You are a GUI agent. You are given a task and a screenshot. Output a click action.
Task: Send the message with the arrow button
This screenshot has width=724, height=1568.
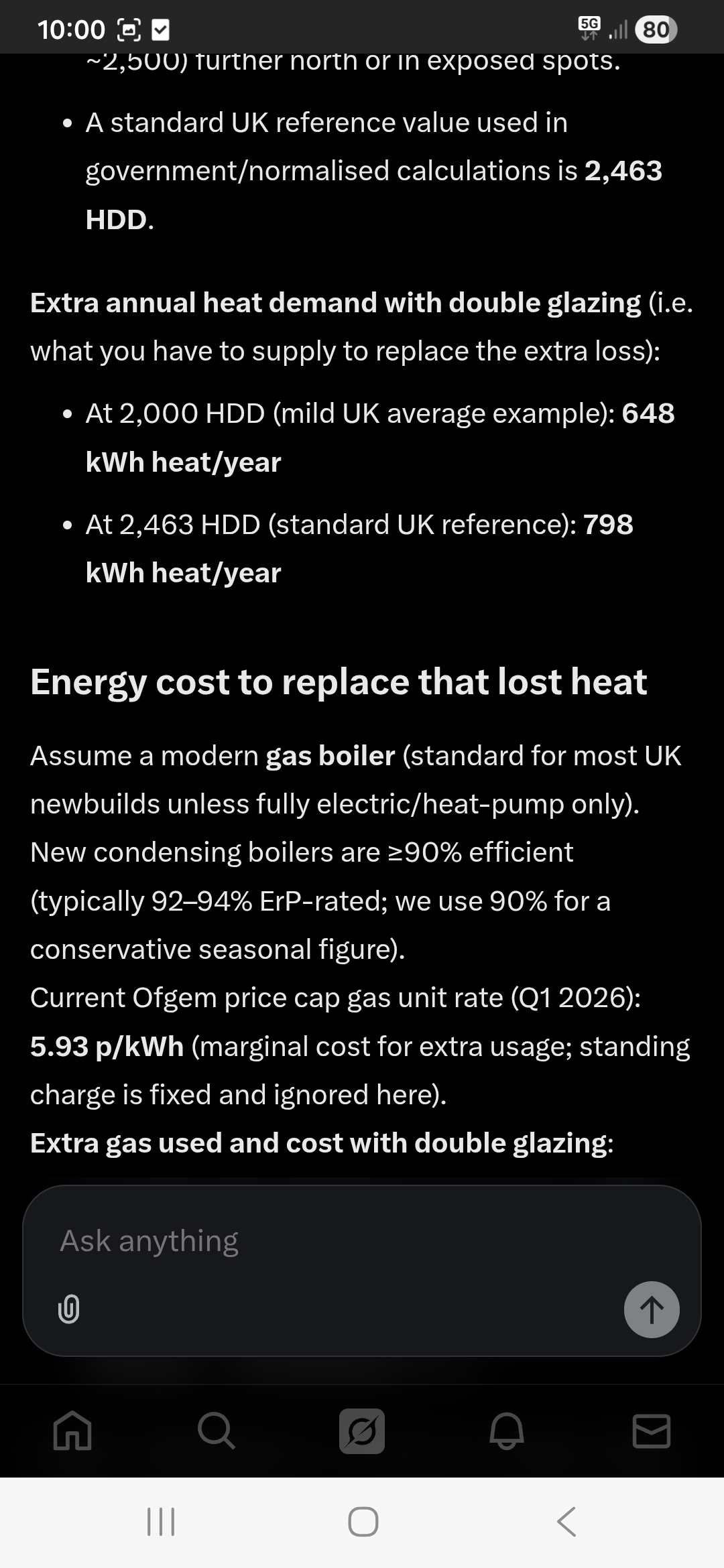point(651,1309)
